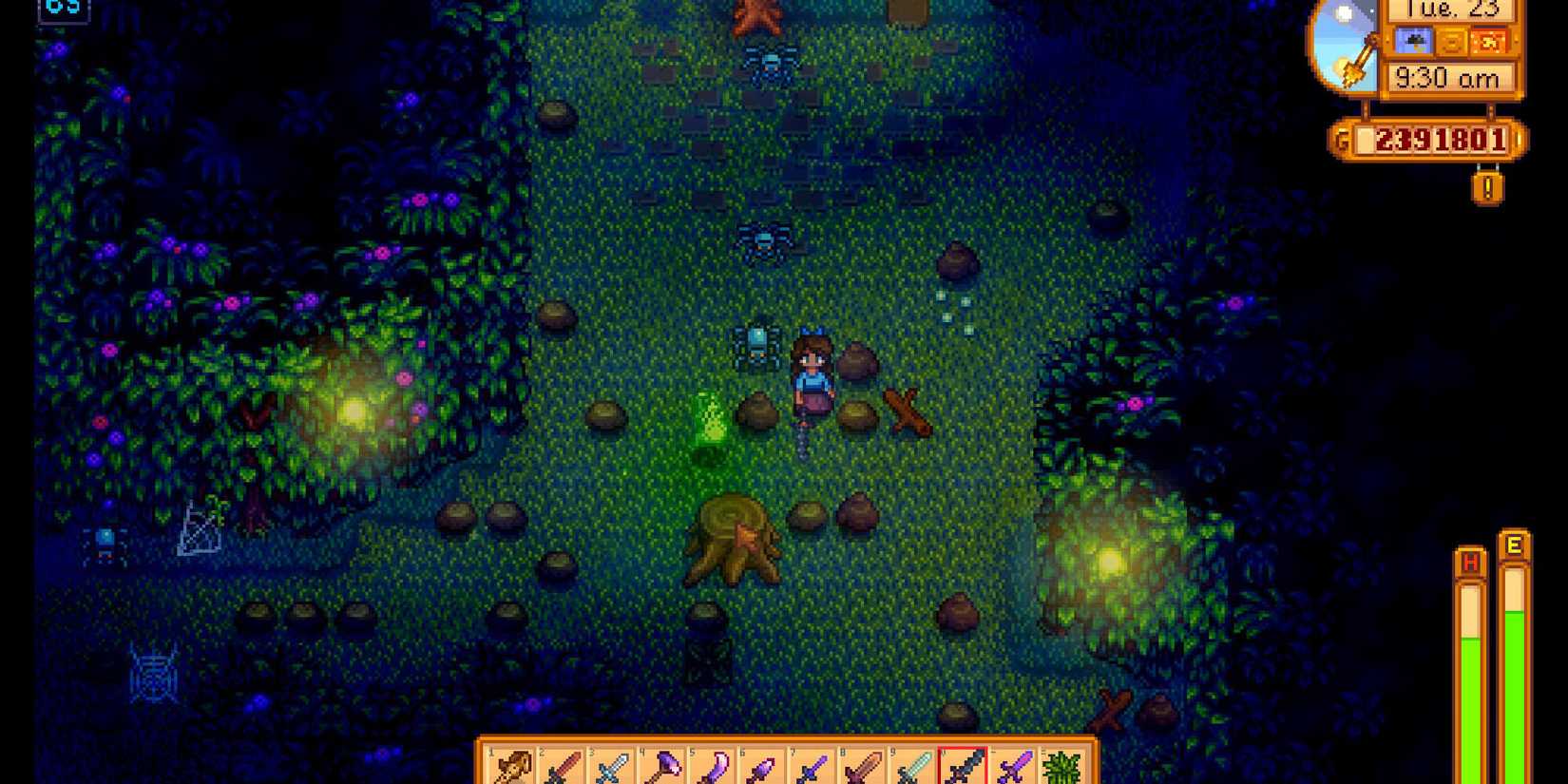Select toolbar slot 1 item
This screenshot has width=1568, height=784.
(512, 766)
